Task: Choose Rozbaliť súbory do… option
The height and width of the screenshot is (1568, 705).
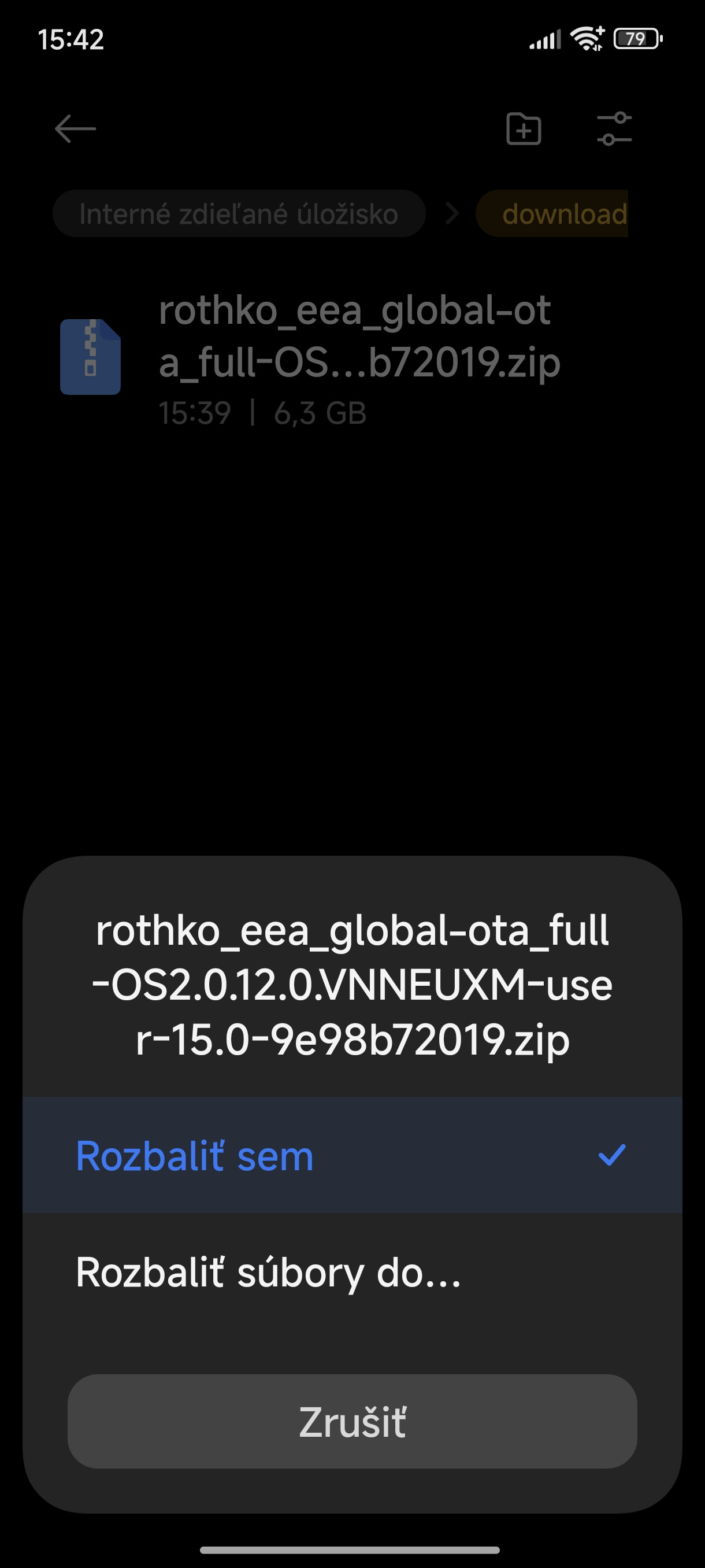Action: [352, 1271]
